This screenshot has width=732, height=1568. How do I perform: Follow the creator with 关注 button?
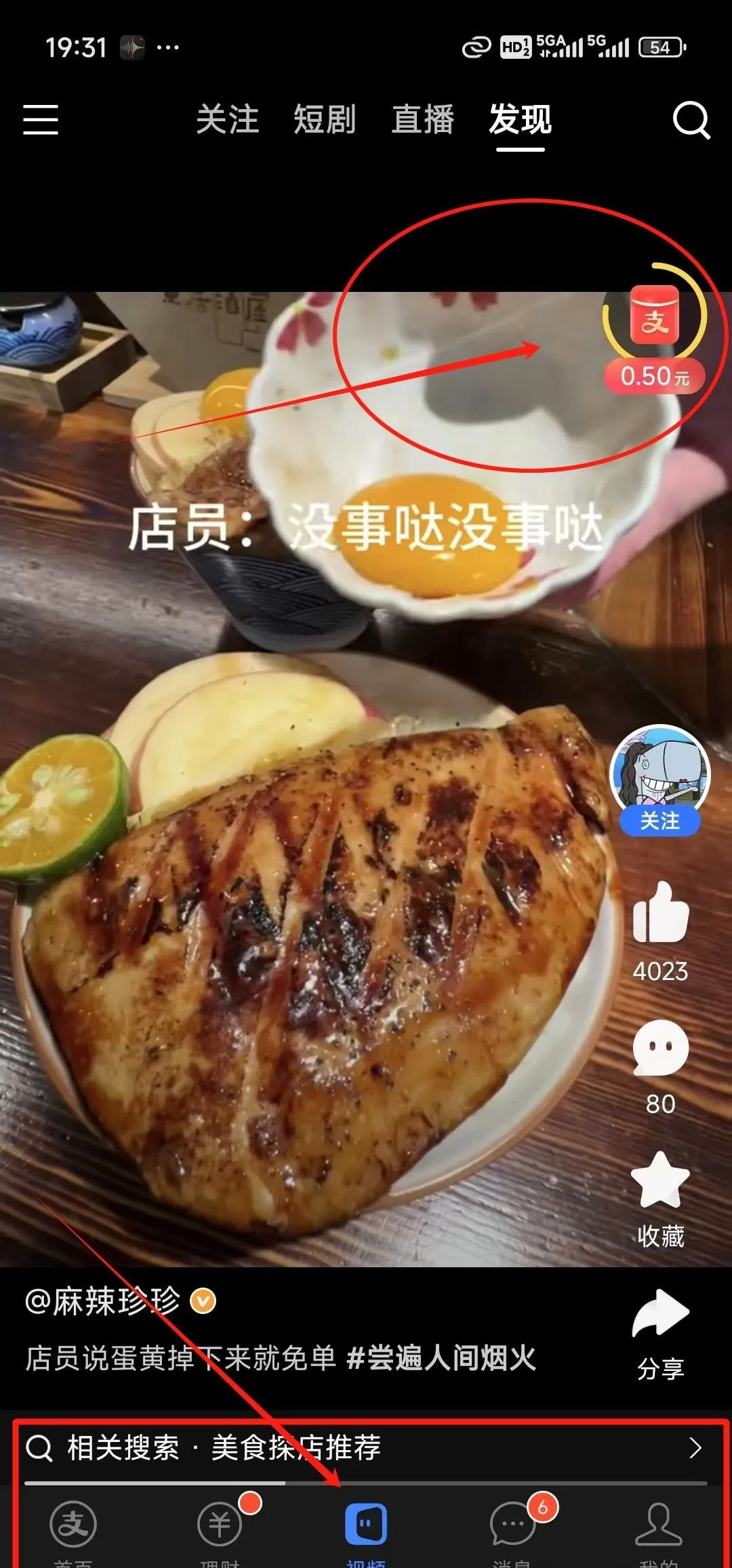click(659, 821)
